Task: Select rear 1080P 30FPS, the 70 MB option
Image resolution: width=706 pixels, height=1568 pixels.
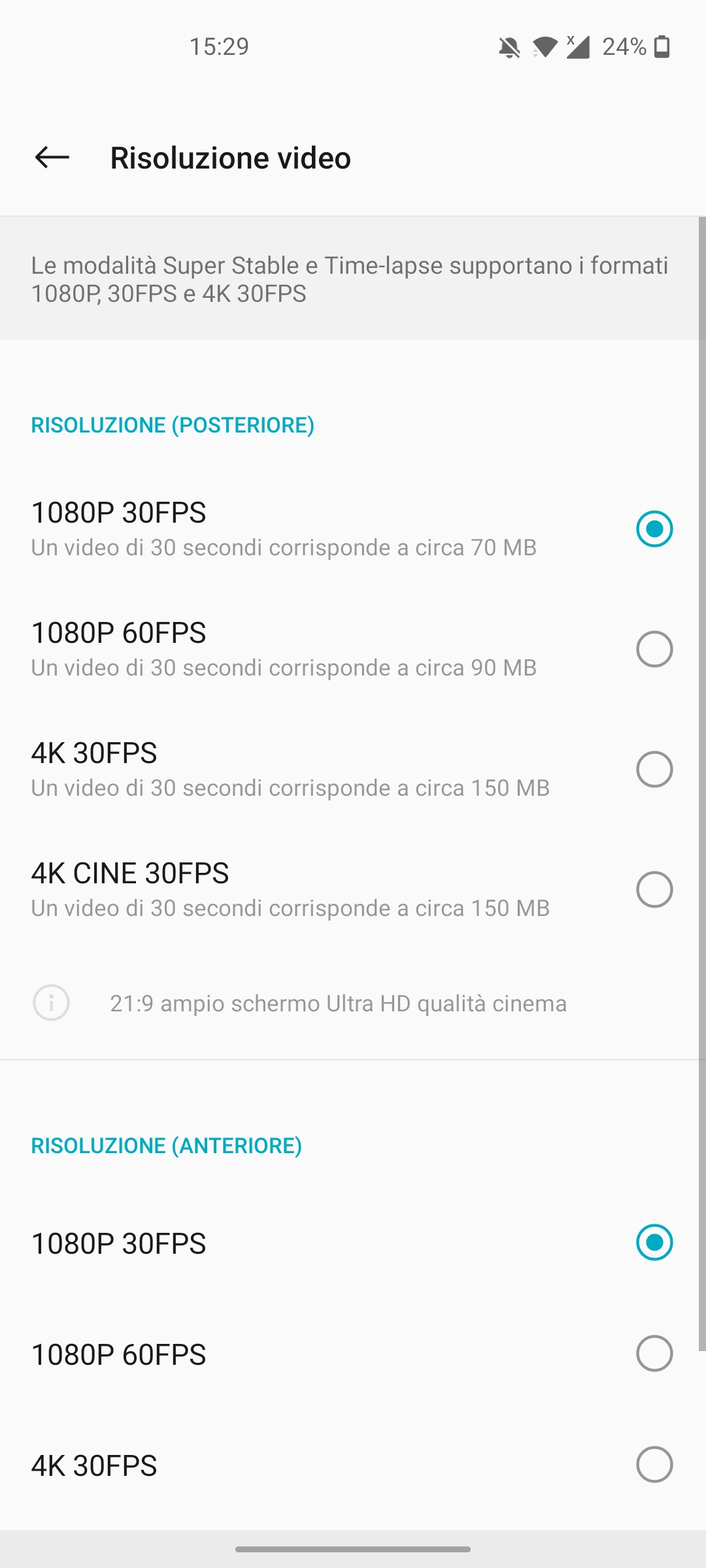Action: pos(353,529)
